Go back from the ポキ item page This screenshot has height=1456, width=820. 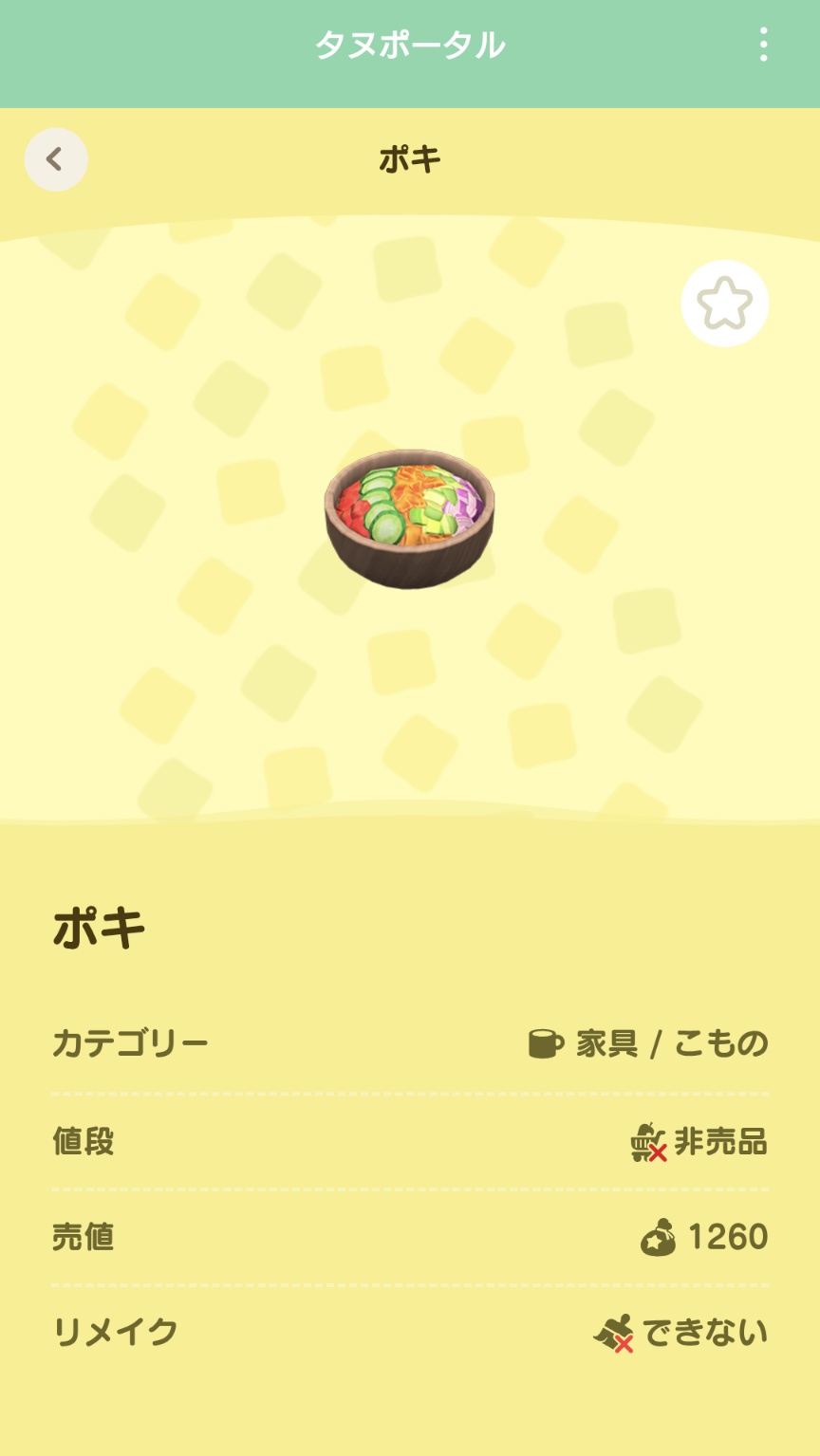click(56, 159)
